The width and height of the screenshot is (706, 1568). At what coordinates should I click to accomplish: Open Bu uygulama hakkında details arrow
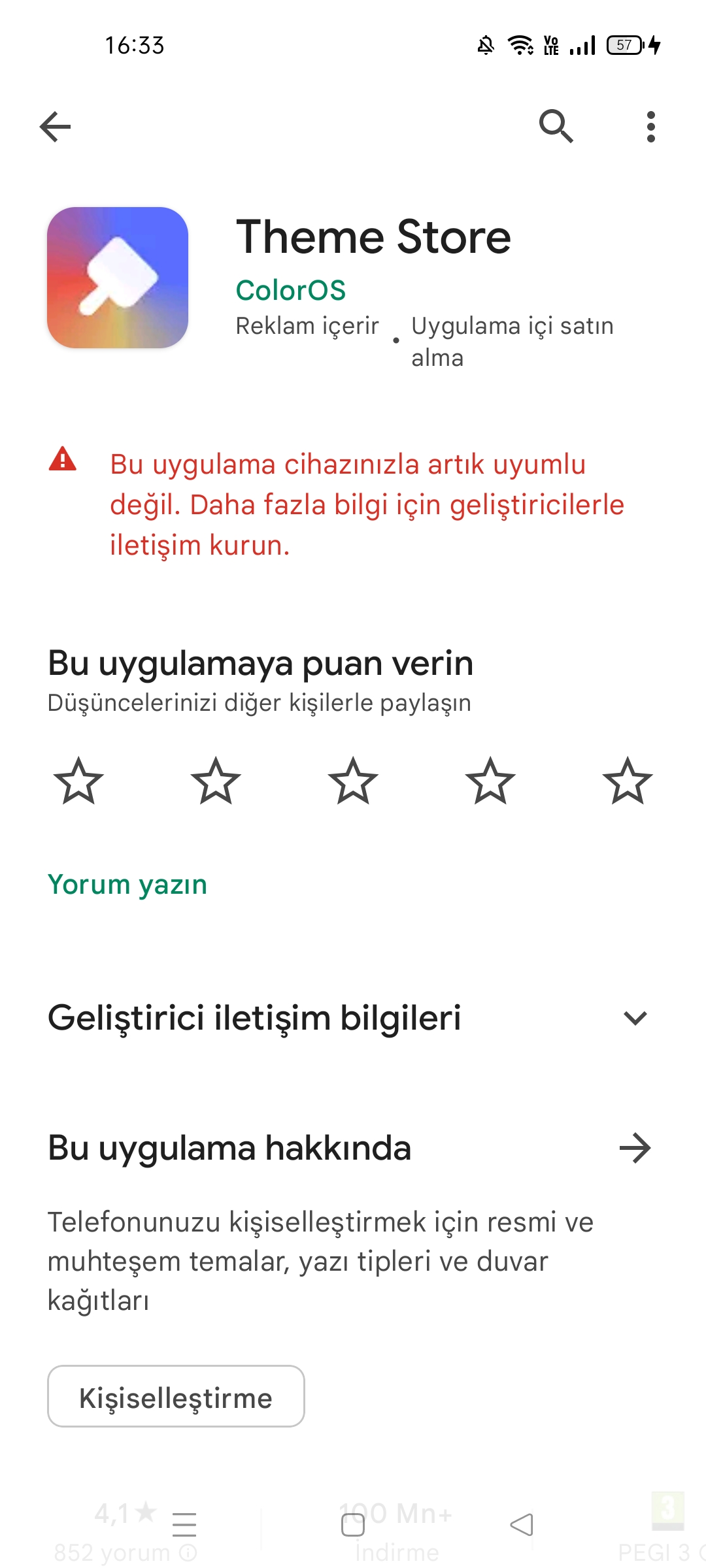[635, 1148]
